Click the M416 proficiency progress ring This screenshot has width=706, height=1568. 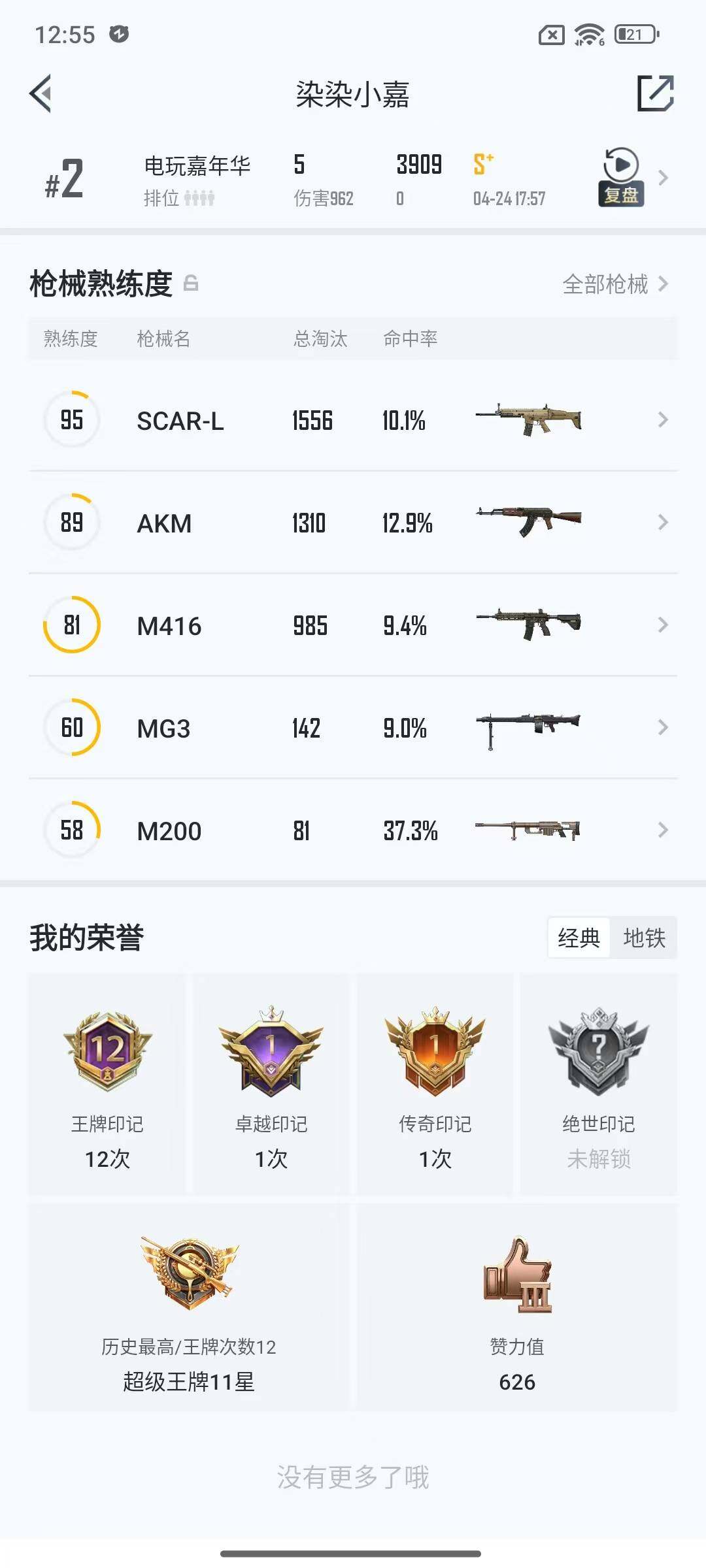click(71, 625)
